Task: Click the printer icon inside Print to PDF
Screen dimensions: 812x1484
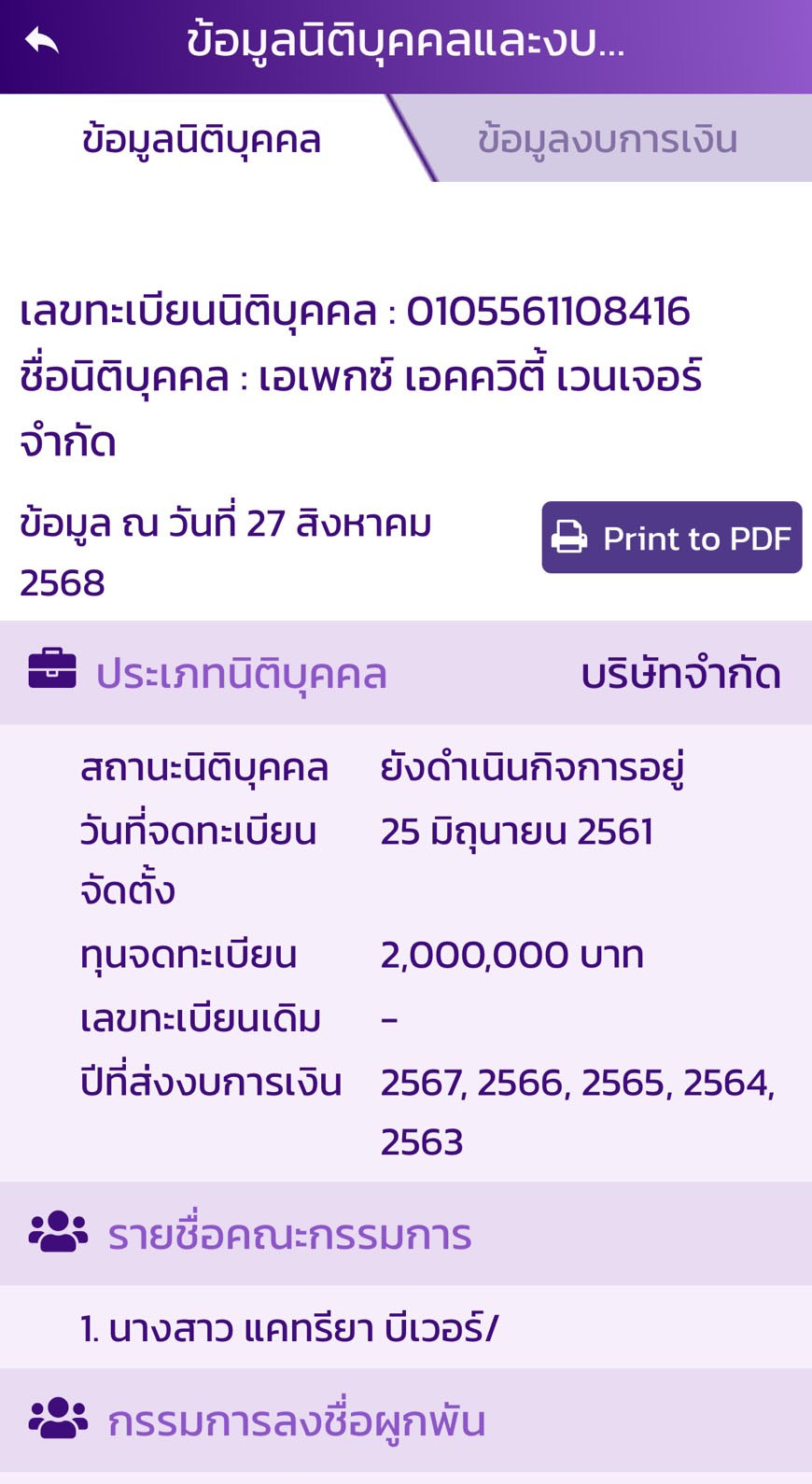Action: (x=571, y=538)
